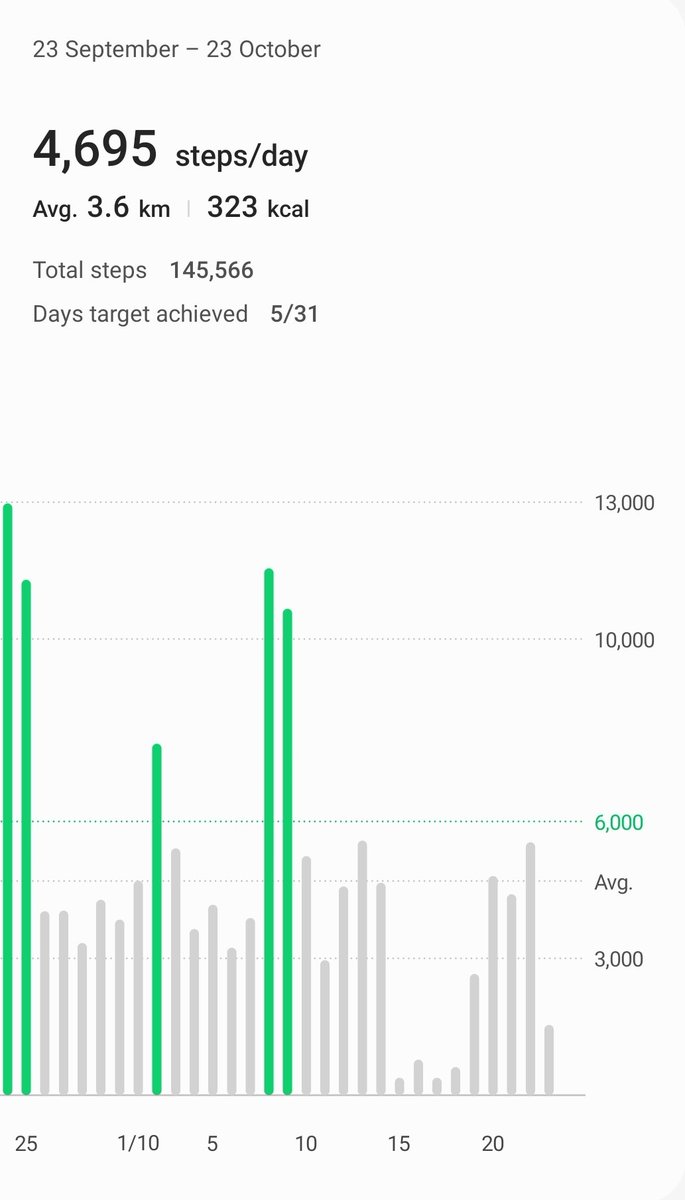Select the green bar for 25 September

pos(26,837)
